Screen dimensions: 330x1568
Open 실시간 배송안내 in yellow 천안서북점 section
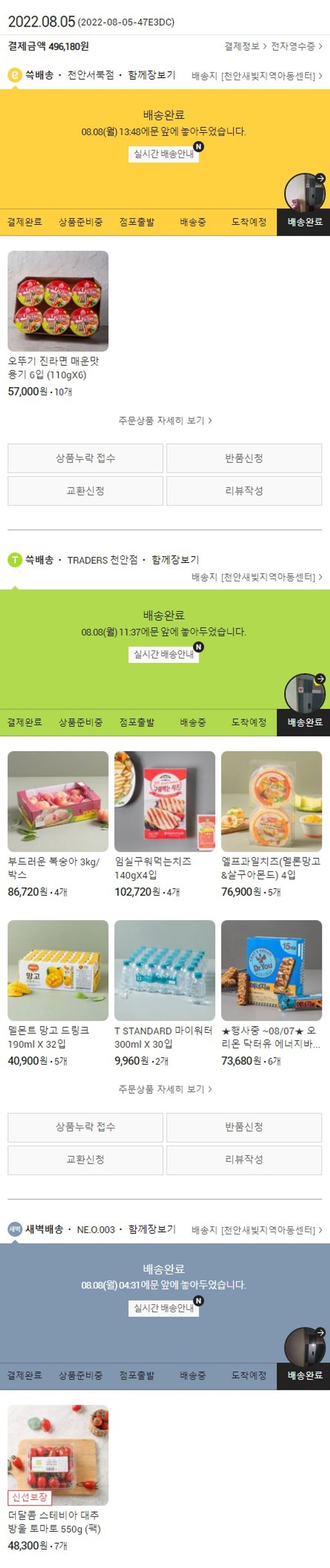[x=164, y=154]
